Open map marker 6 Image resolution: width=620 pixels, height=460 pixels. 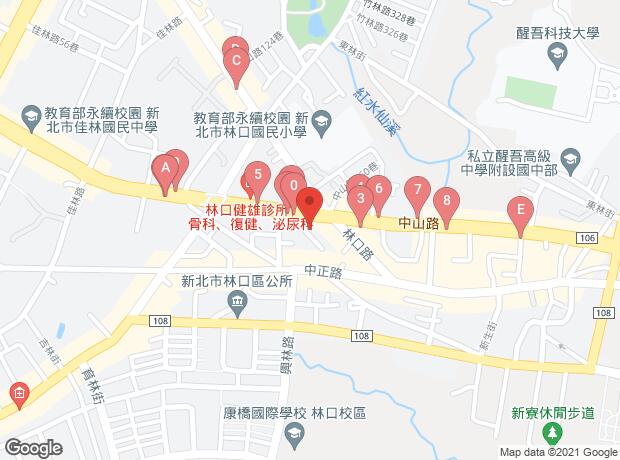379,186
